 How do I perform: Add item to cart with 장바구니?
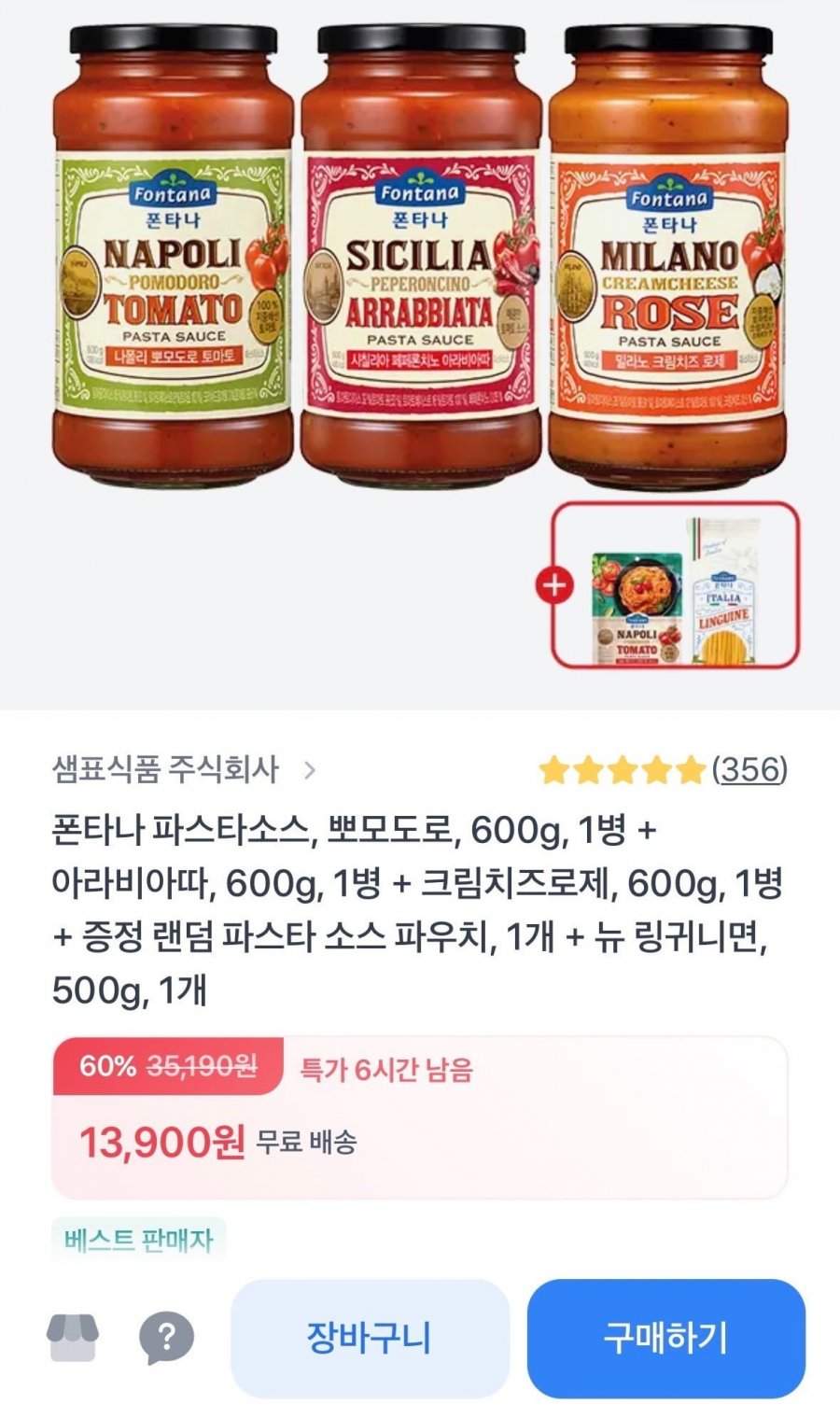[x=370, y=1338]
